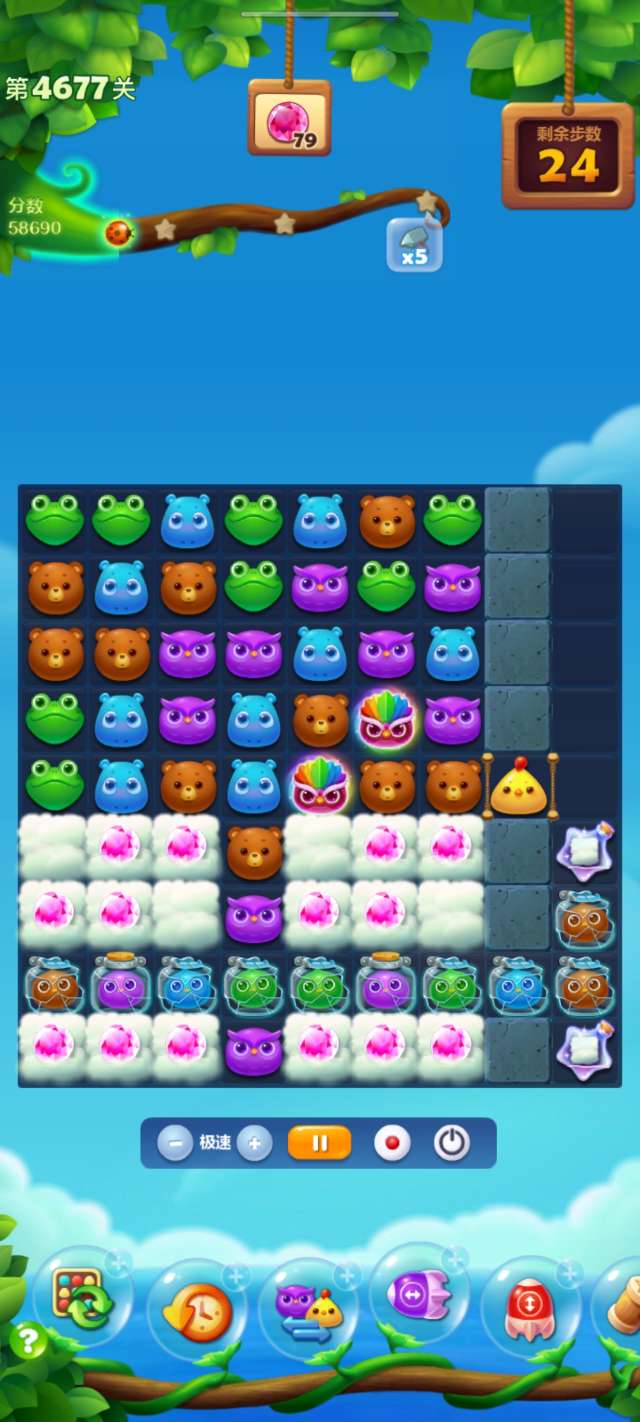Open the green question mark help
The image size is (640, 1422).
[x=29, y=1340]
